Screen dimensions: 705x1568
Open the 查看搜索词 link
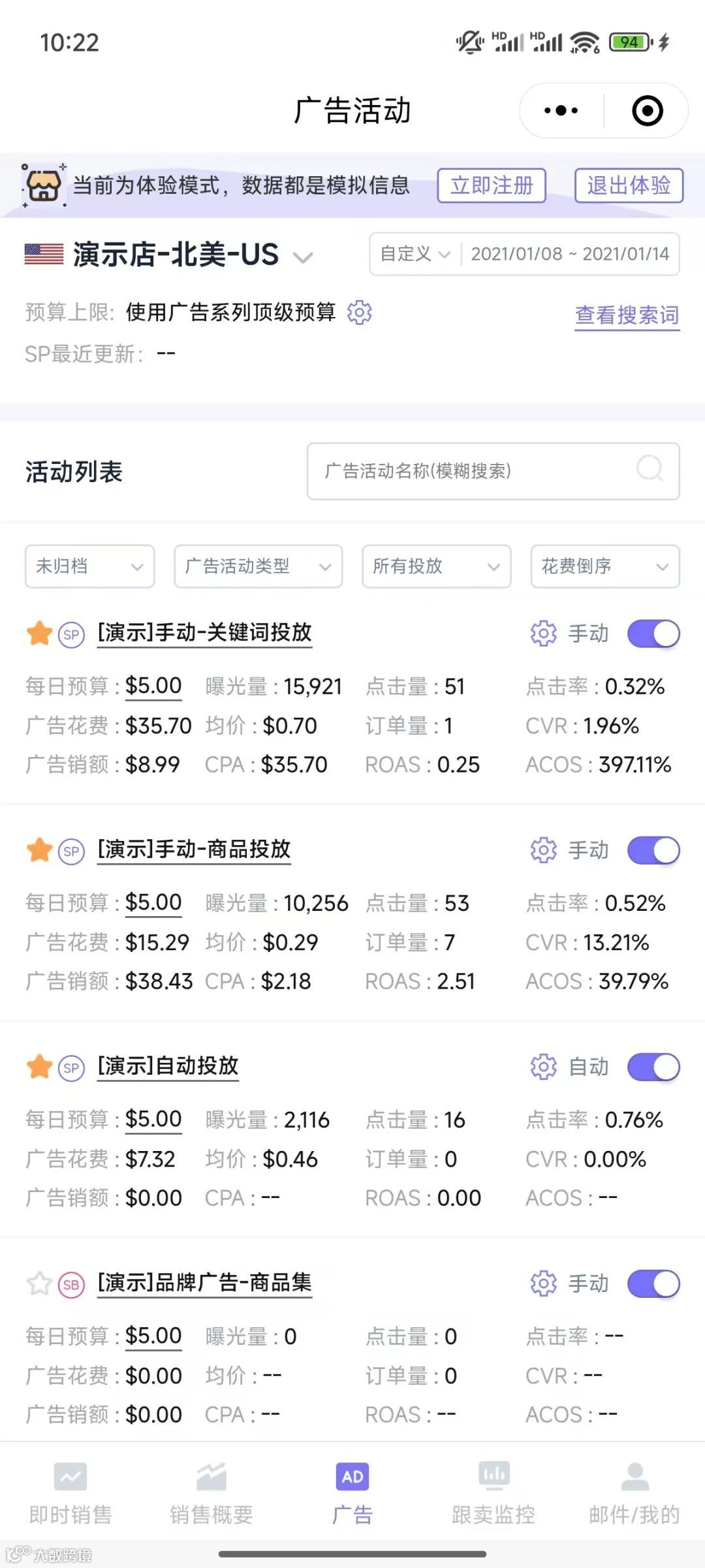(x=627, y=315)
